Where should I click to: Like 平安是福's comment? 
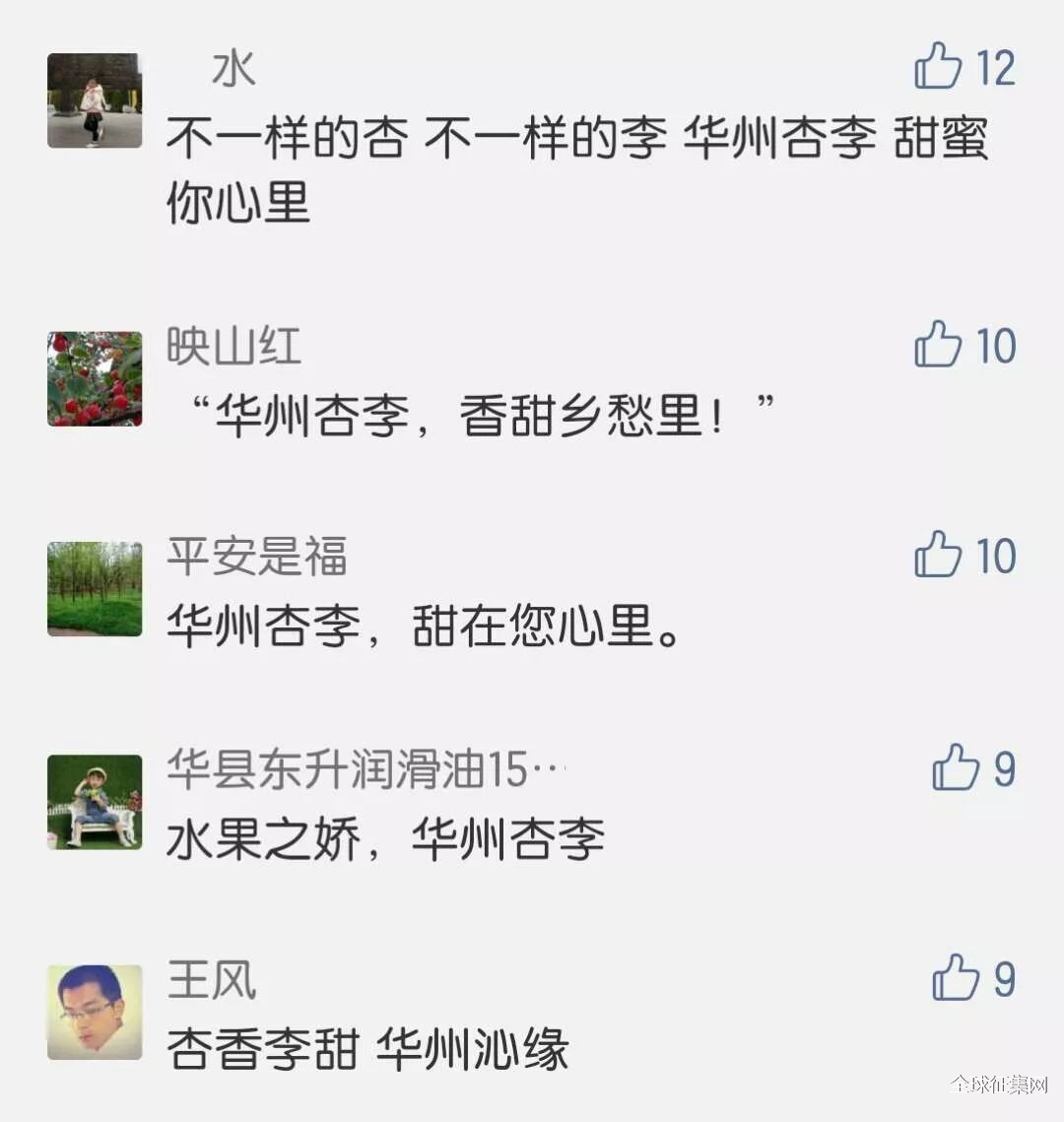point(938,556)
